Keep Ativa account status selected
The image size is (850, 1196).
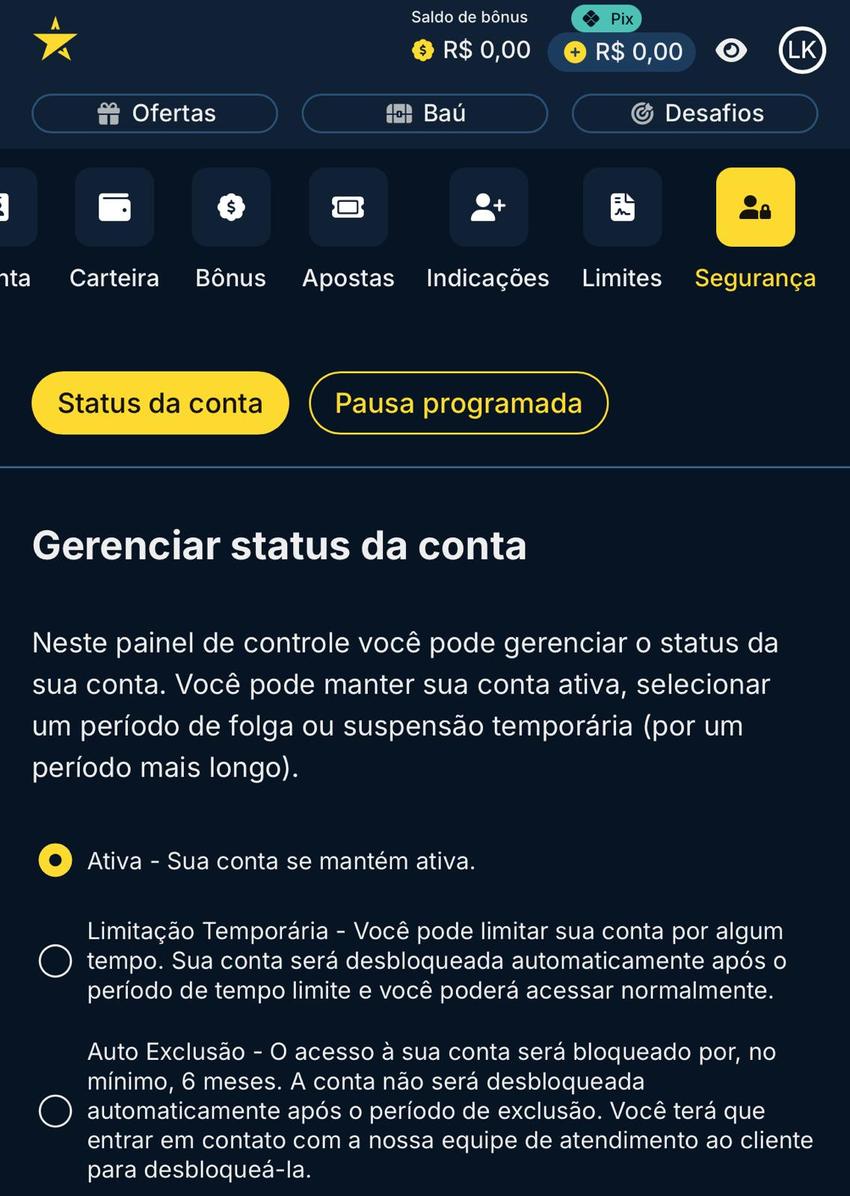(x=55, y=860)
